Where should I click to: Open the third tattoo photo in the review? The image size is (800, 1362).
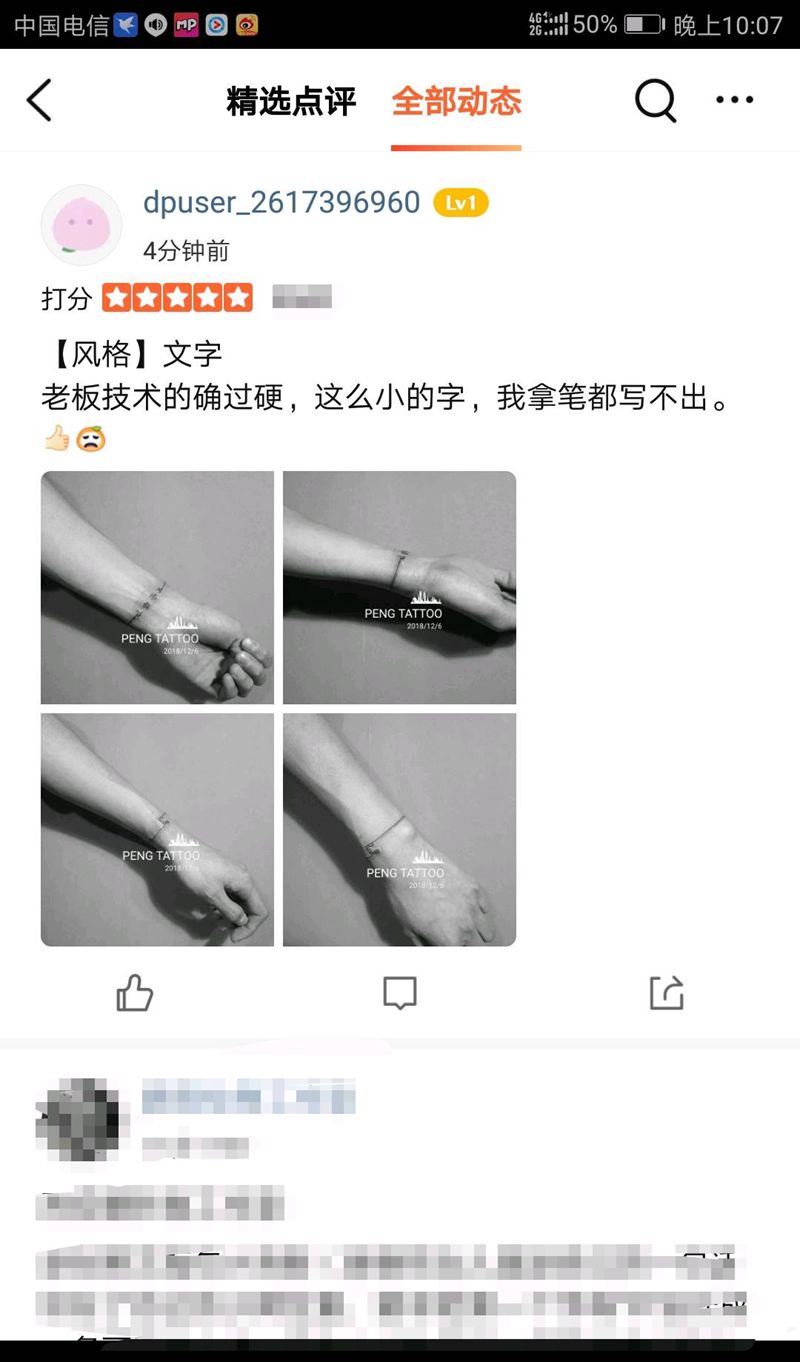pos(157,829)
